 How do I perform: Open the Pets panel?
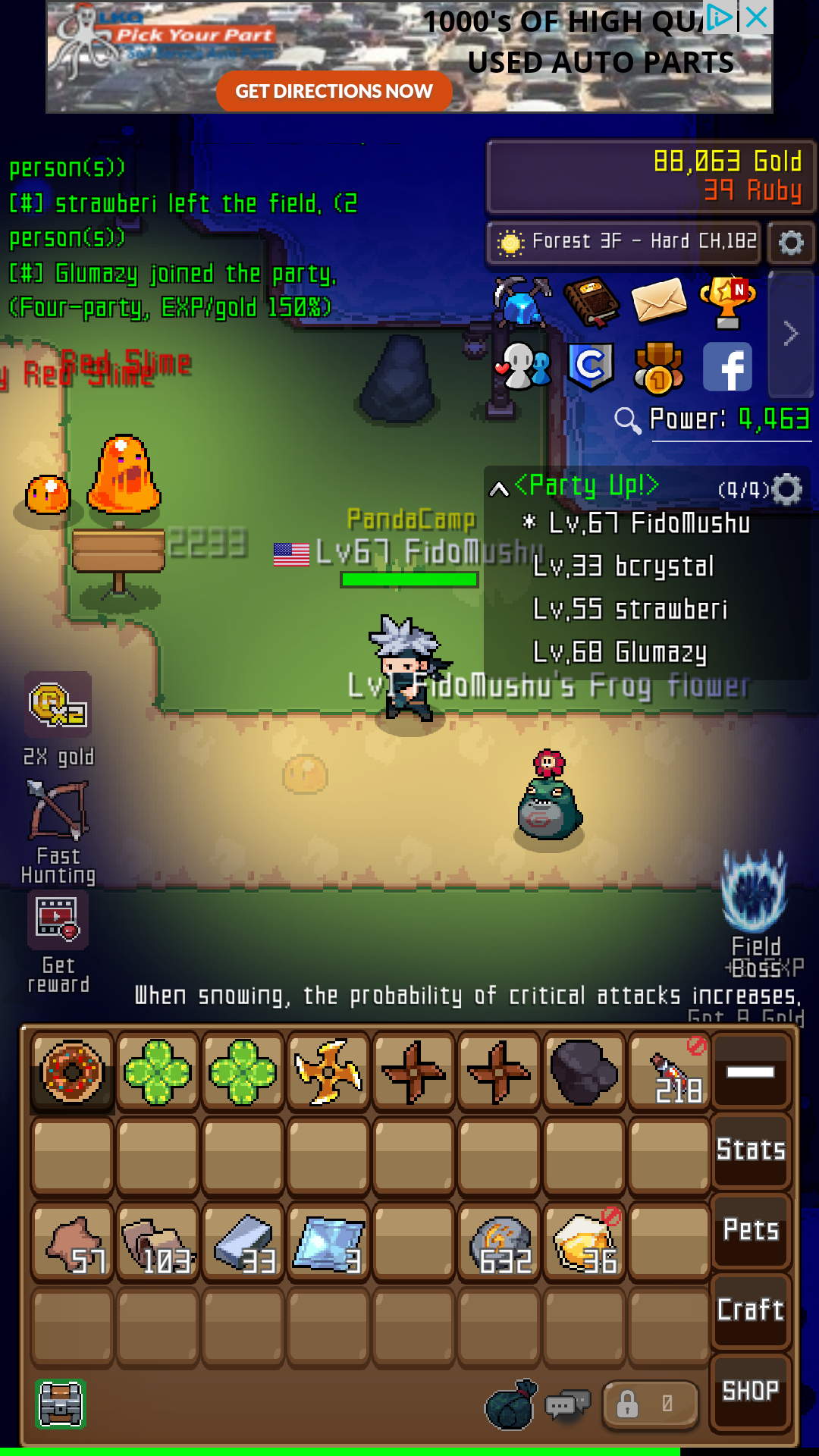(x=751, y=1230)
